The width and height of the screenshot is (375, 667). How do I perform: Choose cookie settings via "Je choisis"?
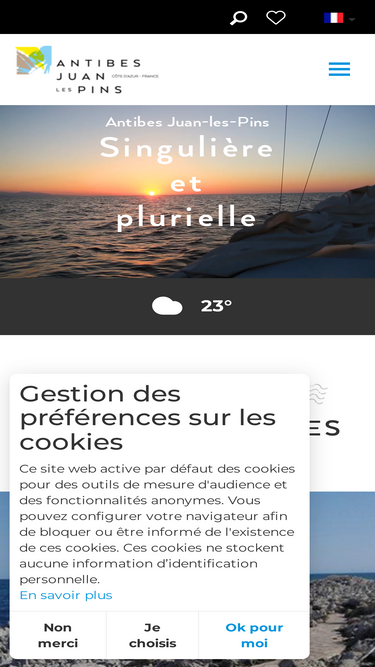click(152, 635)
